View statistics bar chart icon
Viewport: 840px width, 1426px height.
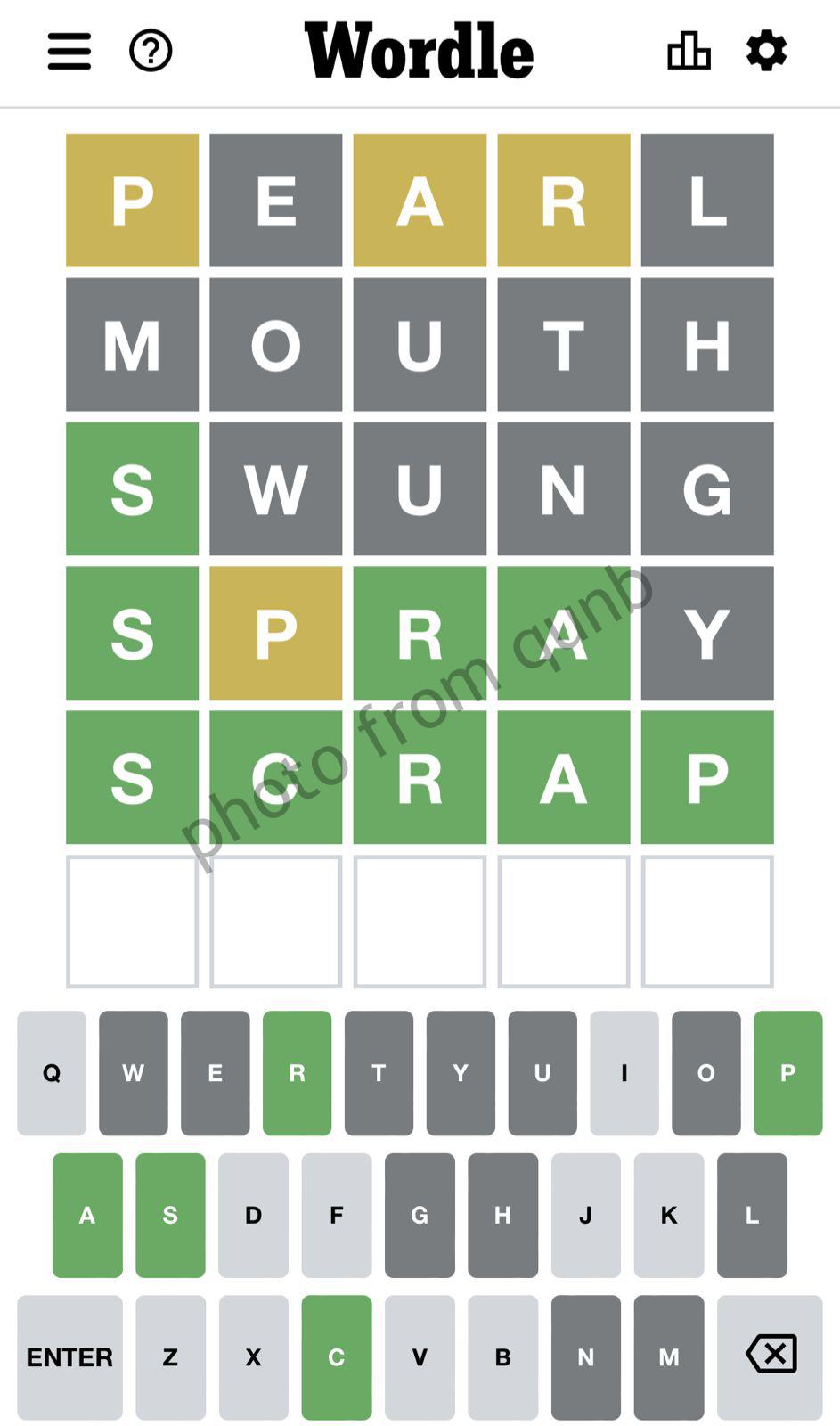(689, 51)
